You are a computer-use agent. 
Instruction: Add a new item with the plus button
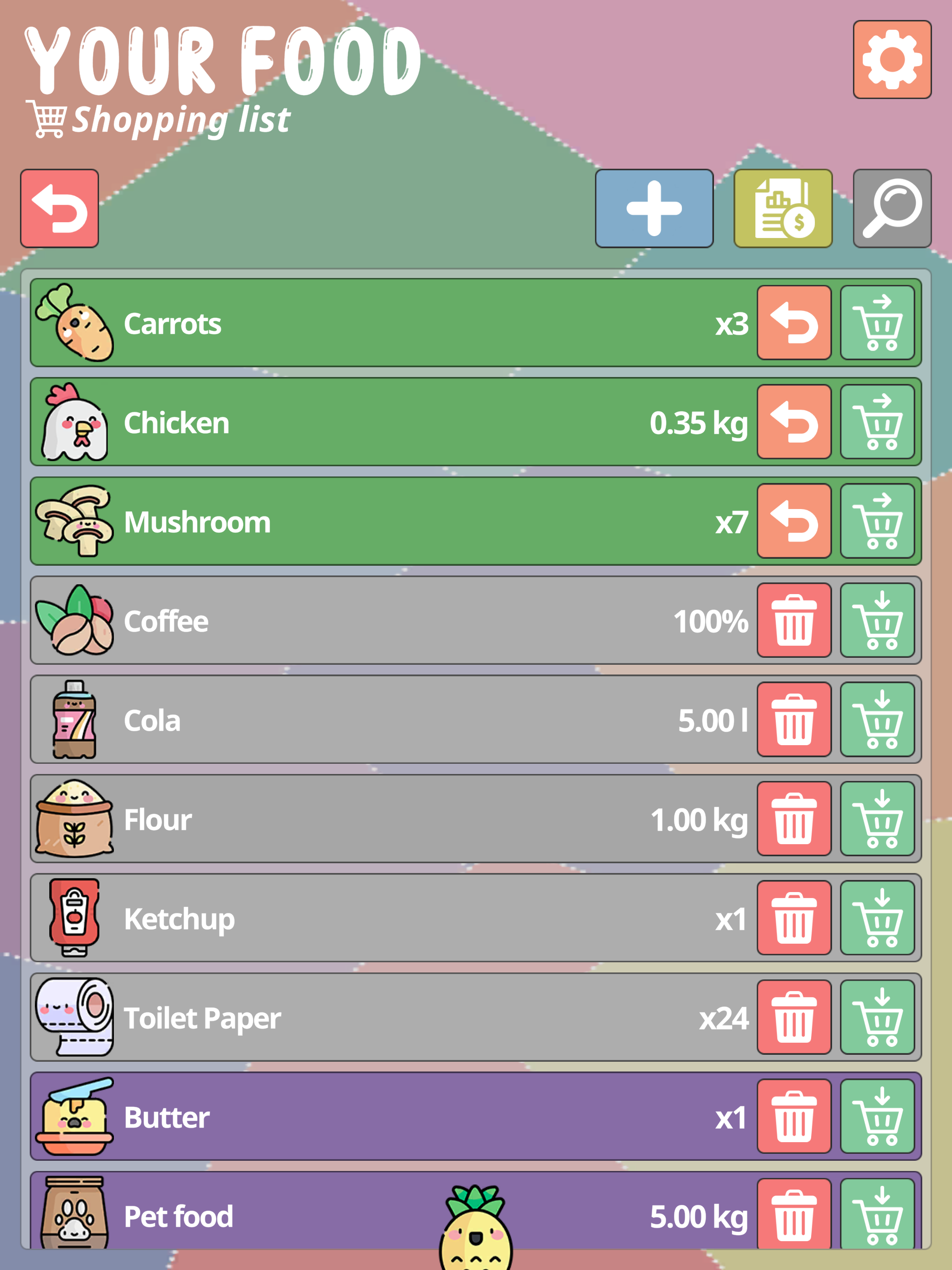(x=654, y=208)
